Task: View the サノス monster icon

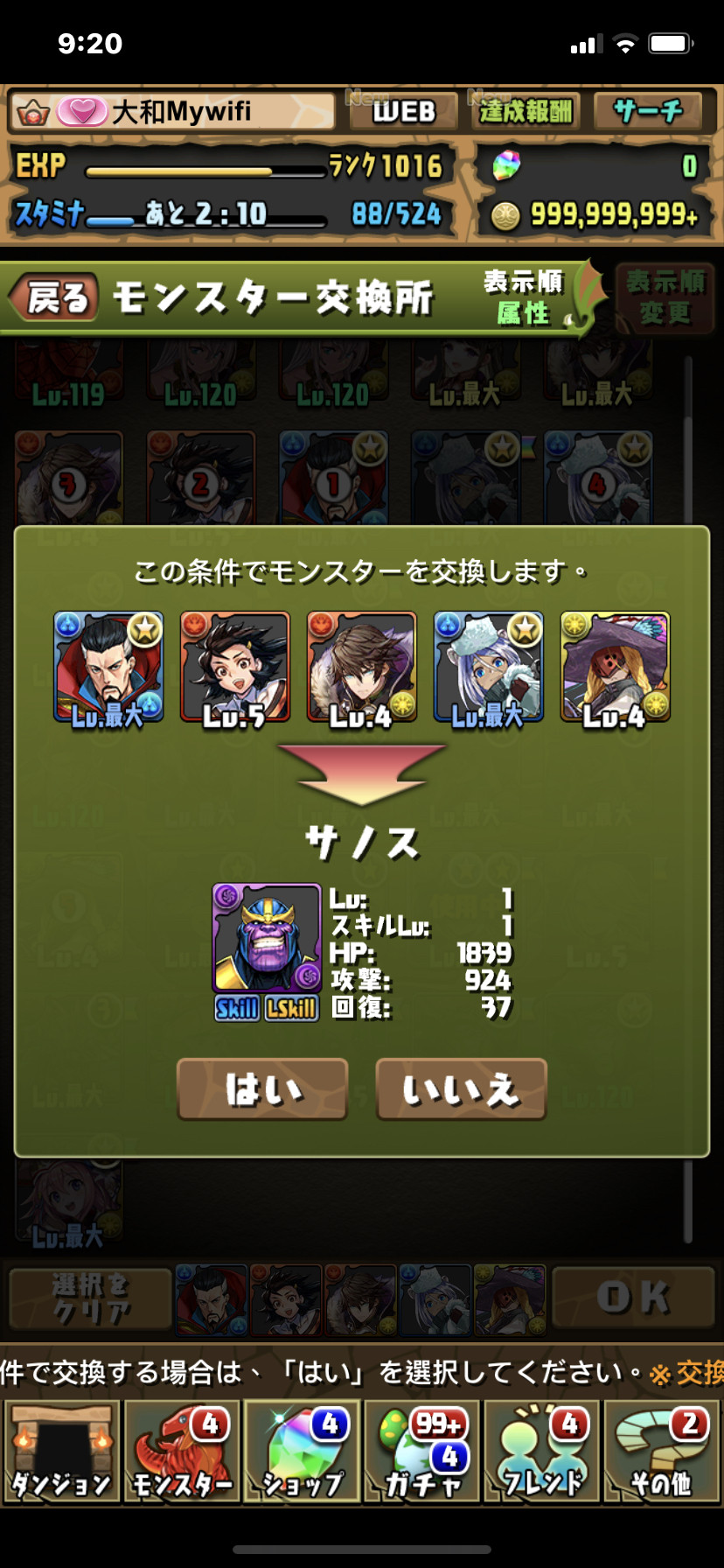Action: coord(268,938)
